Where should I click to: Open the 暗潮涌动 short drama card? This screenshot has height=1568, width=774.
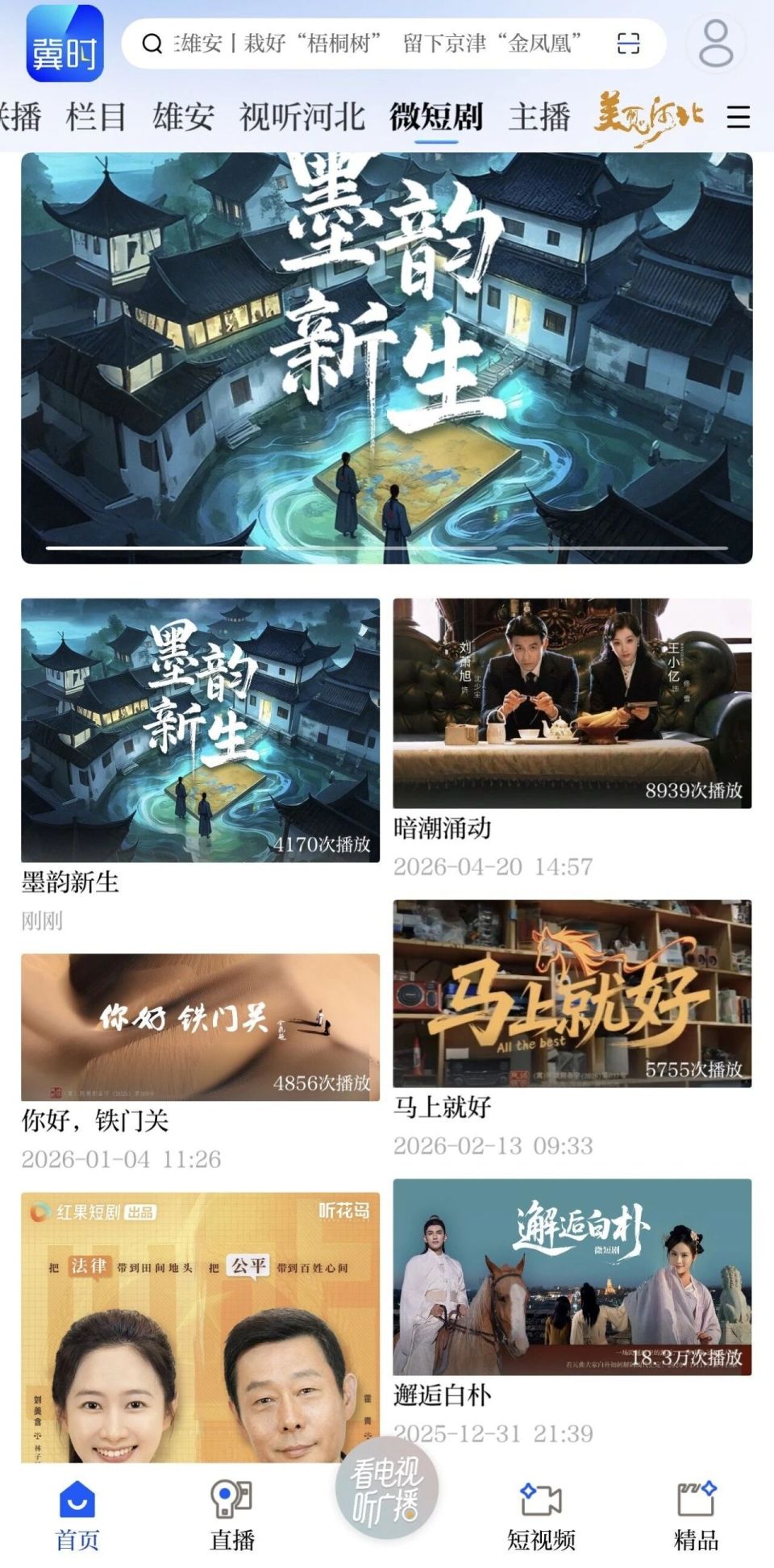click(x=572, y=703)
